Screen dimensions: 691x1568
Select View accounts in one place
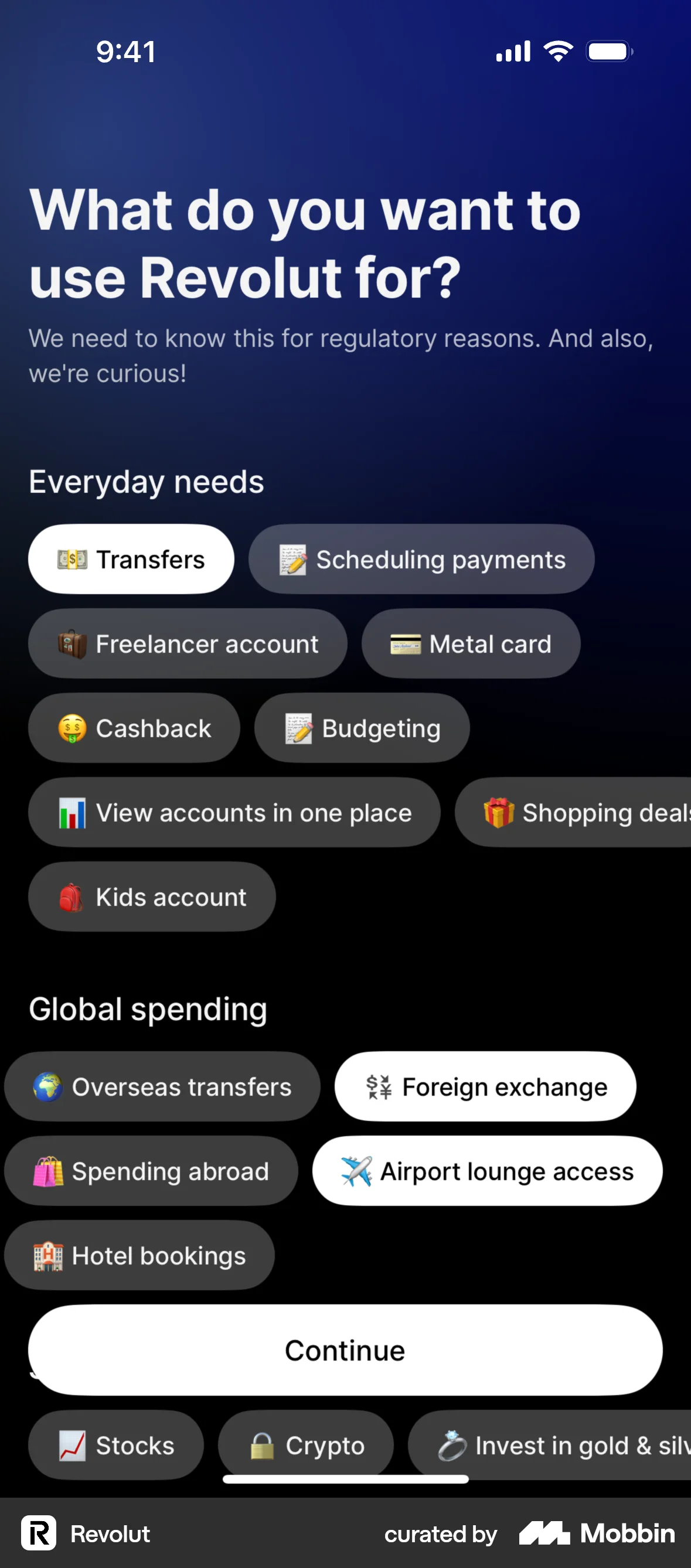[234, 812]
